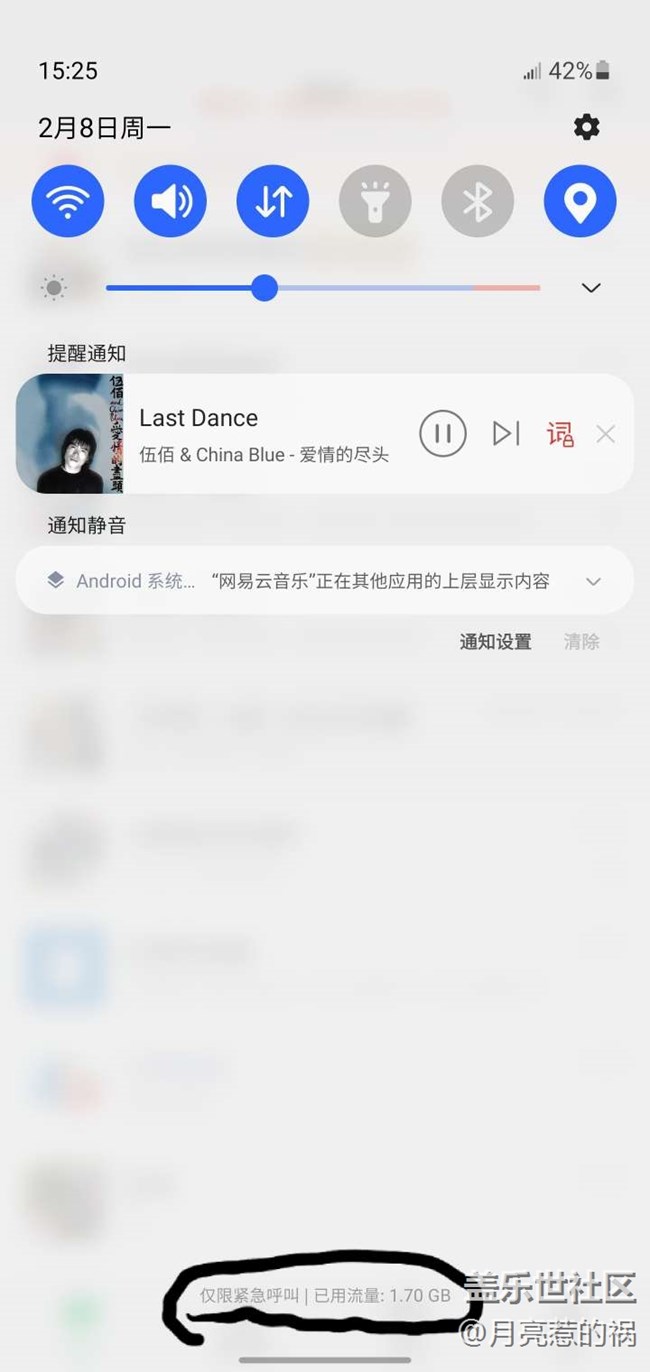
Task: Tap 清除 to clear notifications
Action: coord(581,642)
